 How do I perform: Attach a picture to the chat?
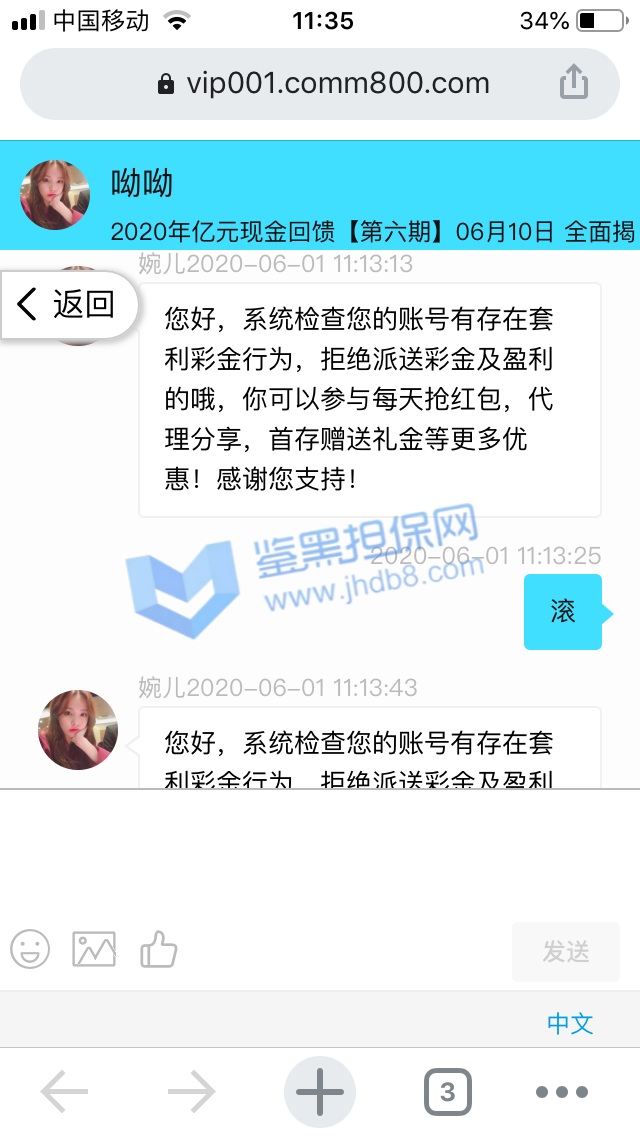click(x=94, y=949)
